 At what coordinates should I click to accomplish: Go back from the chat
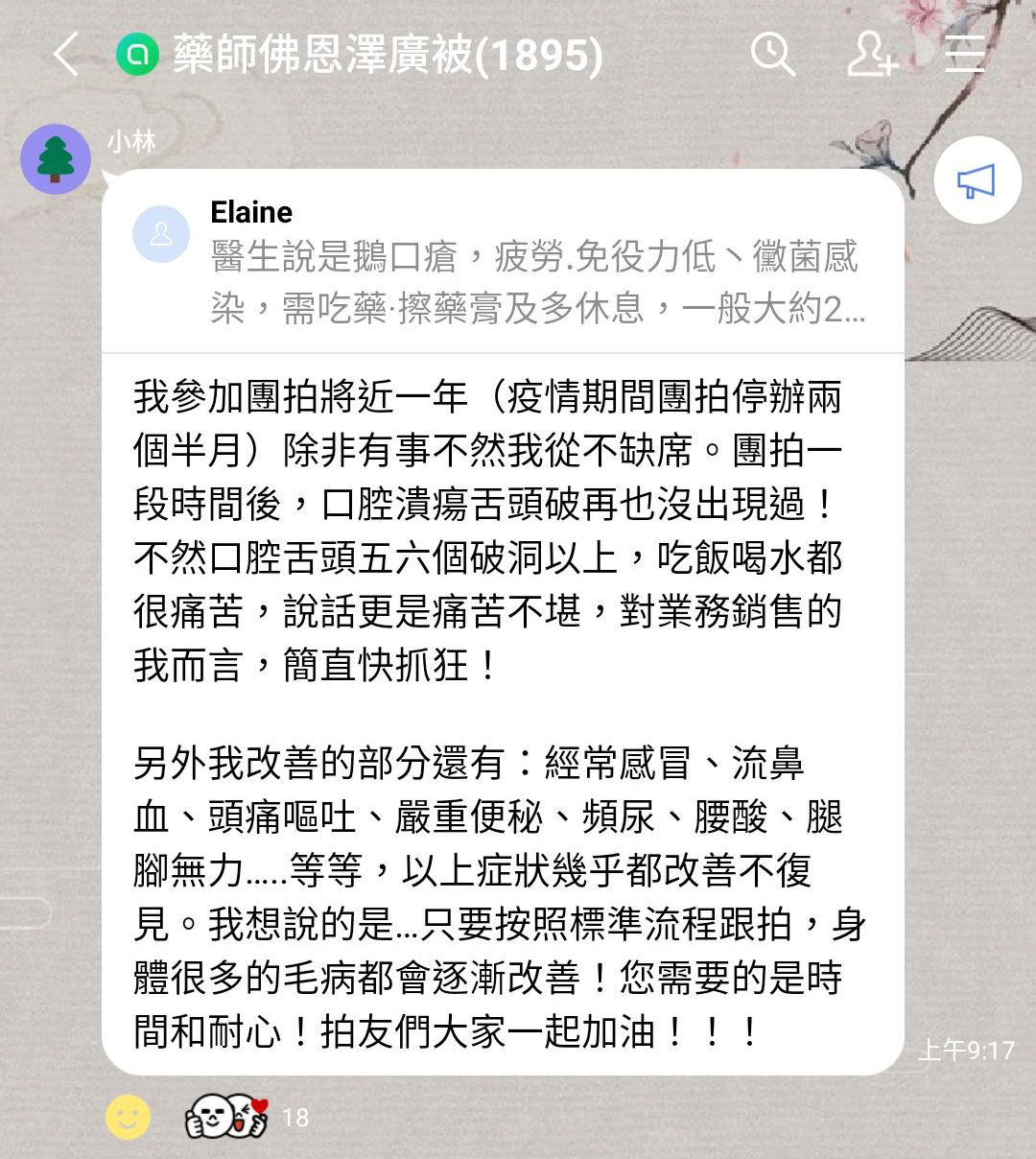coord(65,54)
